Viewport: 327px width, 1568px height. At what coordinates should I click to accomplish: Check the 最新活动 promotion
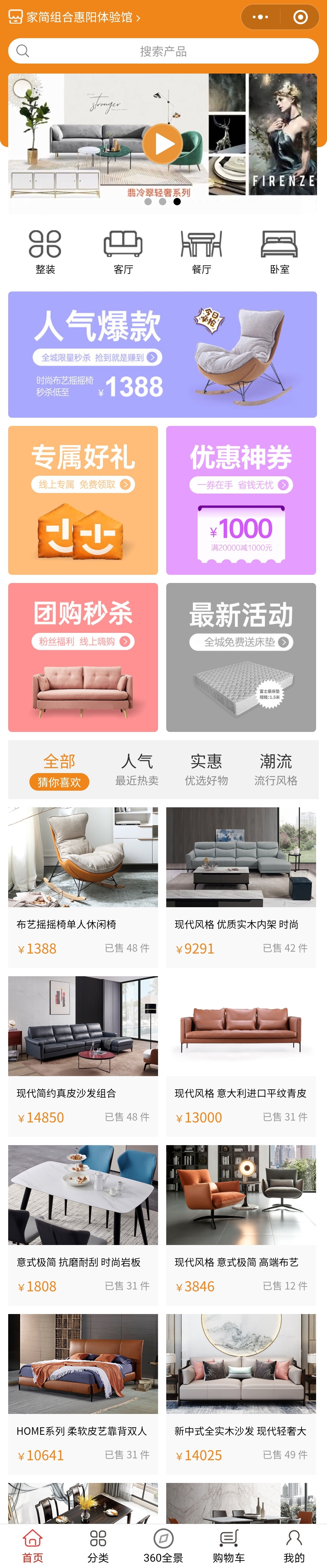point(241,657)
